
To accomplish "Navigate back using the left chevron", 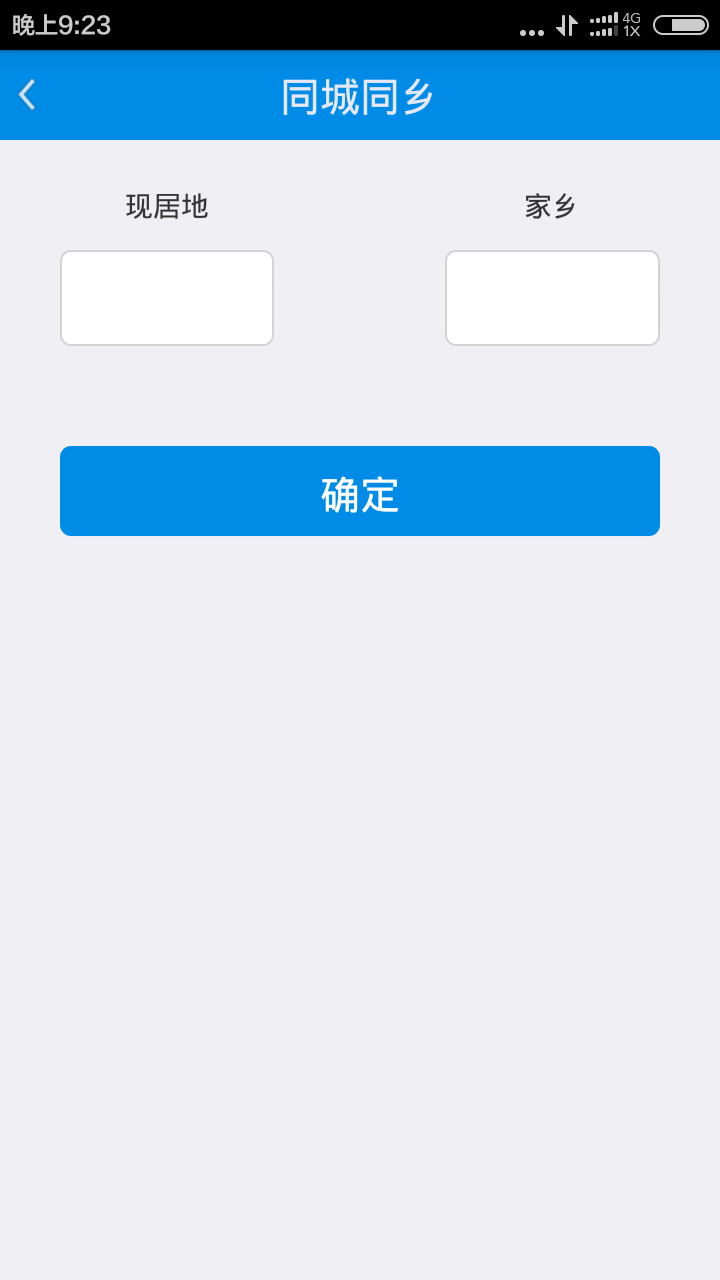I will 27,94.
